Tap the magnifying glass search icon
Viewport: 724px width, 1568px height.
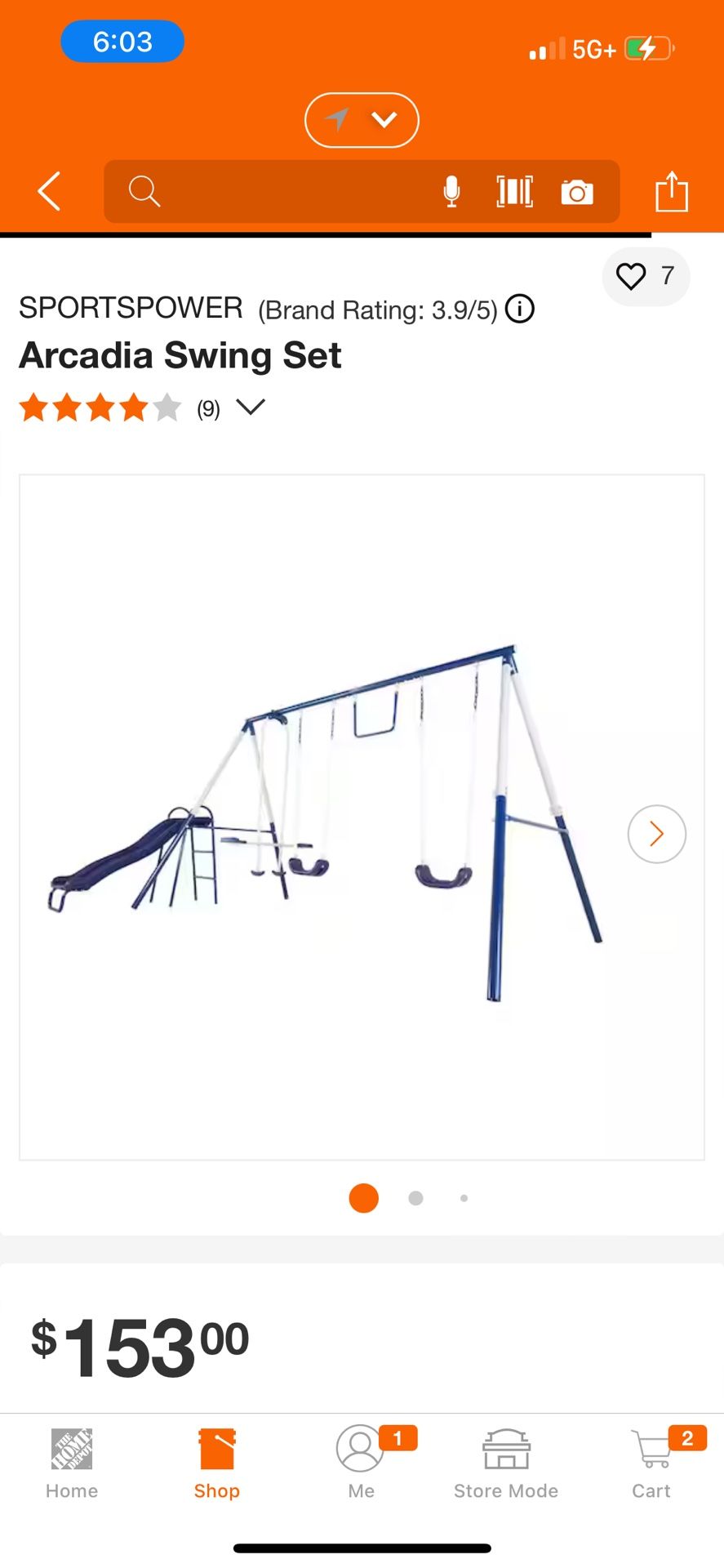[144, 191]
